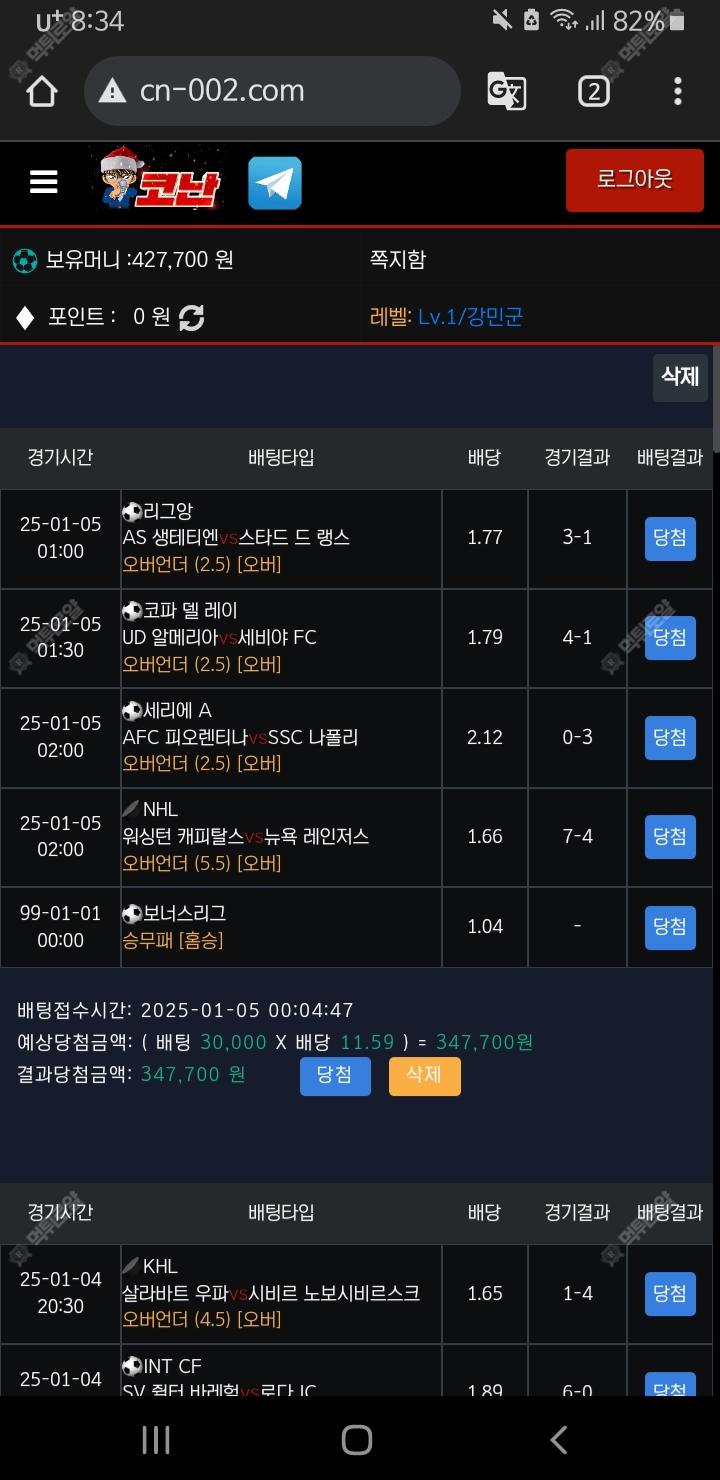Tap 당첨 for the AFC 피오렌티나 match
The image size is (720, 1480).
click(669, 738)
